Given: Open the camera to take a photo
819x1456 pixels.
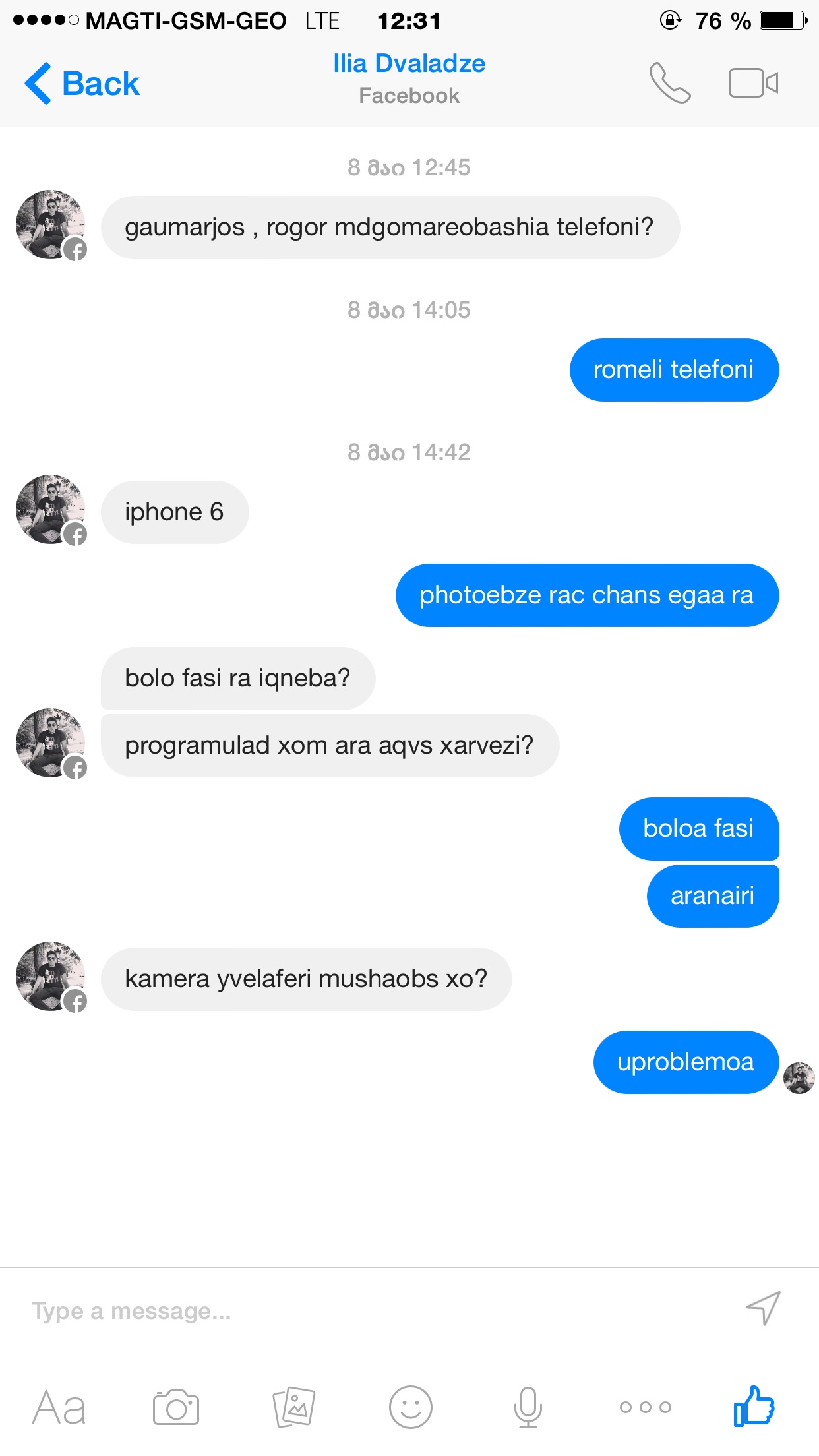Looking at the screenshot, I should pyautogui.click(x=176, y=1407).
